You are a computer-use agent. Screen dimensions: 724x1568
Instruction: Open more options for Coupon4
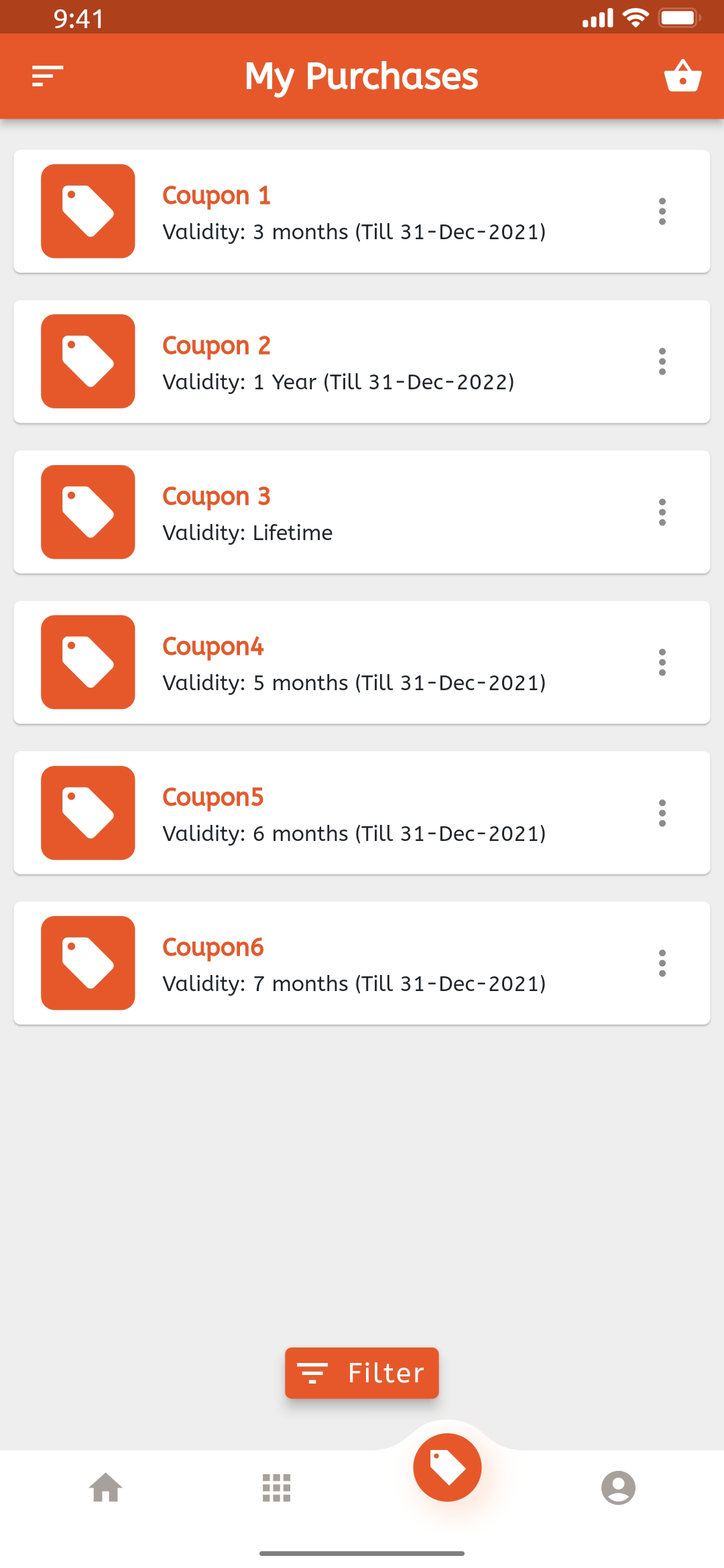coord(662,663)
